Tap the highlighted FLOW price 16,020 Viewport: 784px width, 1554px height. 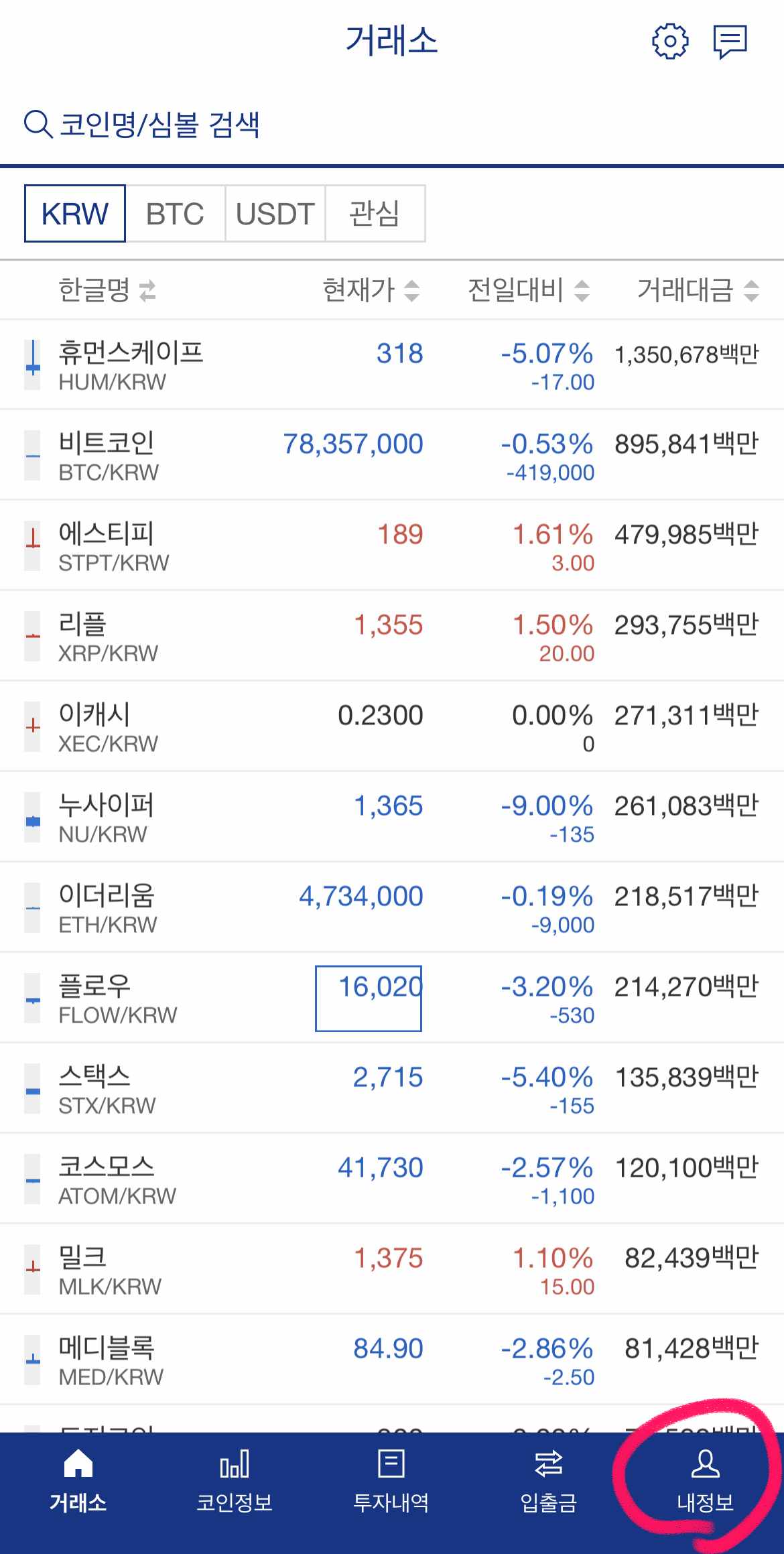tap(369, 998)
